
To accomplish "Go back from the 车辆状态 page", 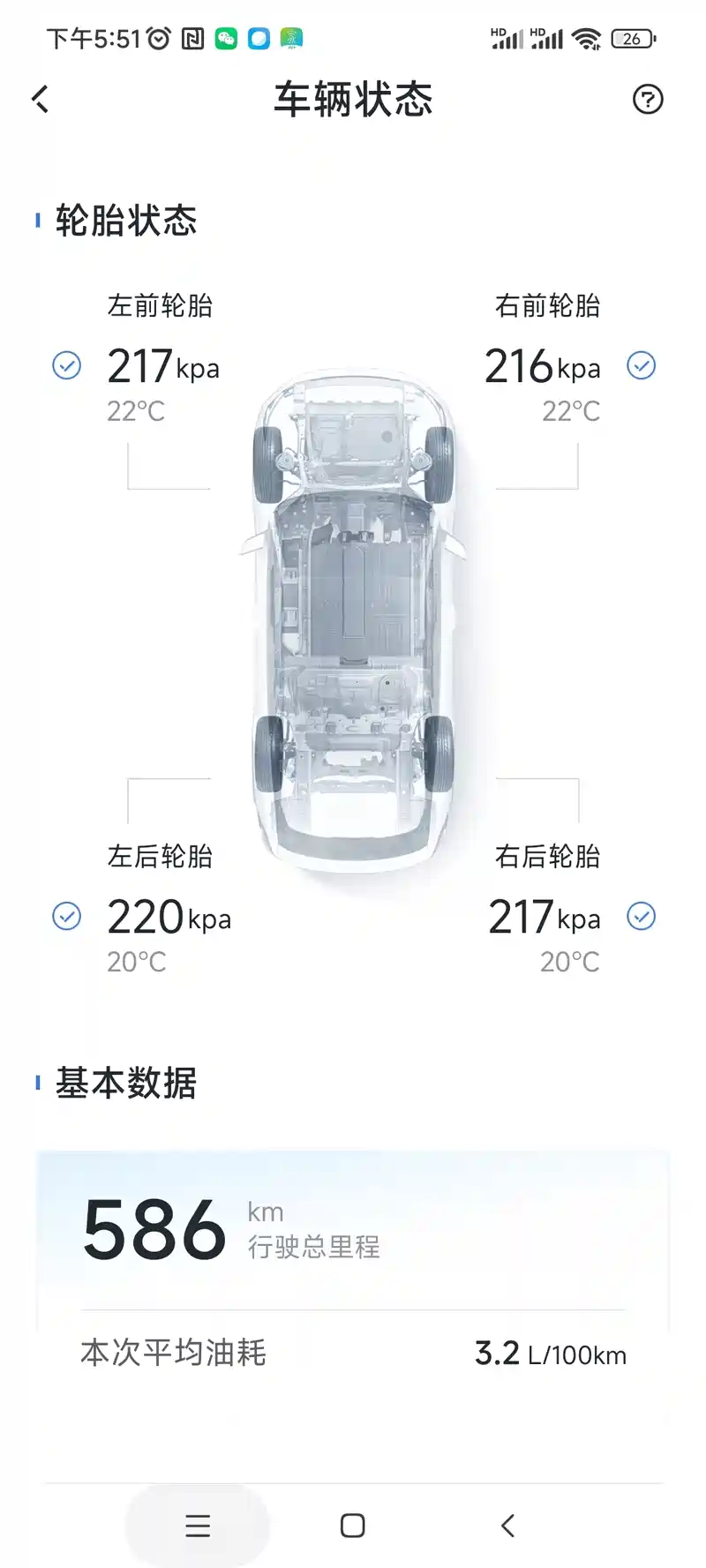I will pos(41,99).
